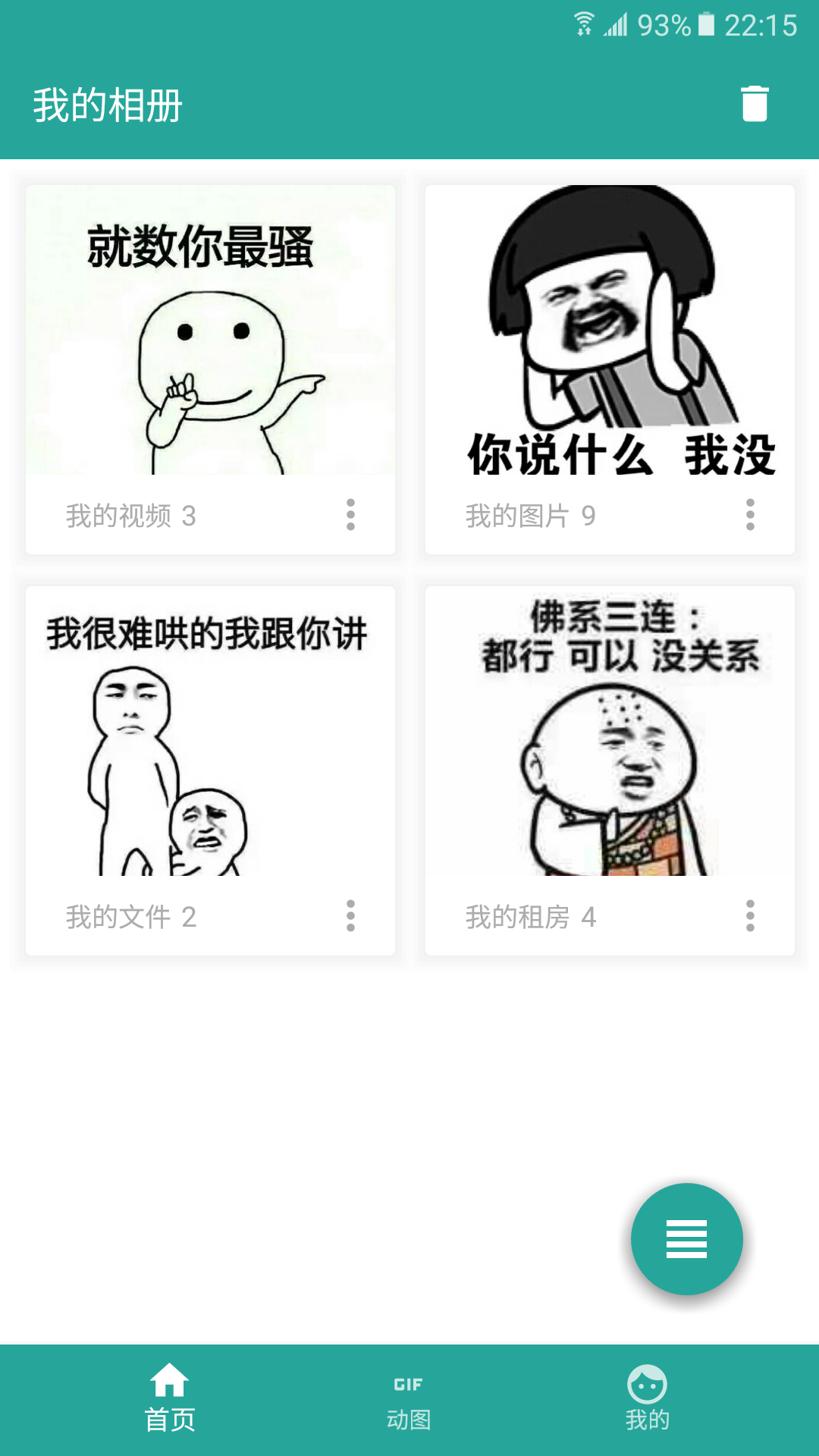
Task: Switch to the 我的 tab
Action: (x=647, y=1409)
